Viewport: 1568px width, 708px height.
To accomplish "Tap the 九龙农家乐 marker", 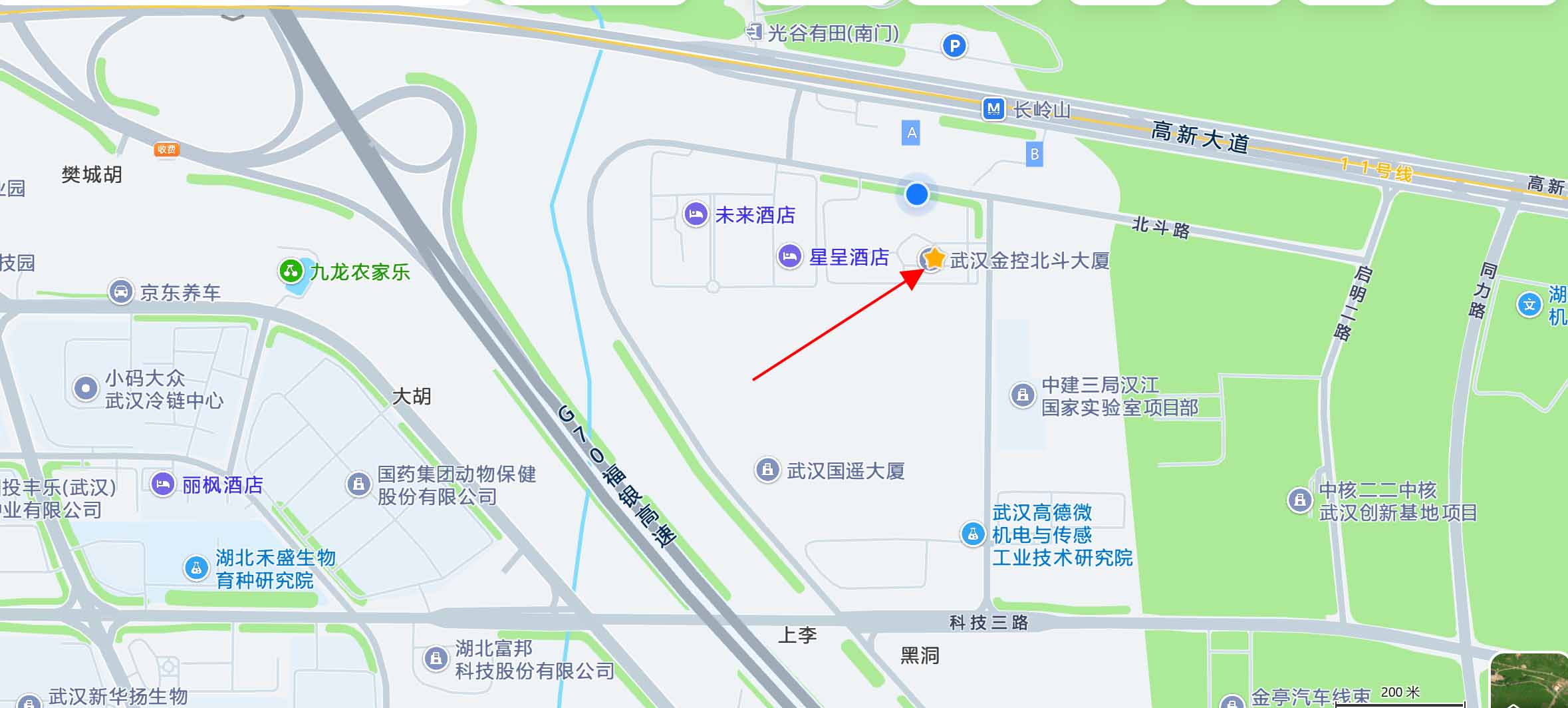I will 291,271.
